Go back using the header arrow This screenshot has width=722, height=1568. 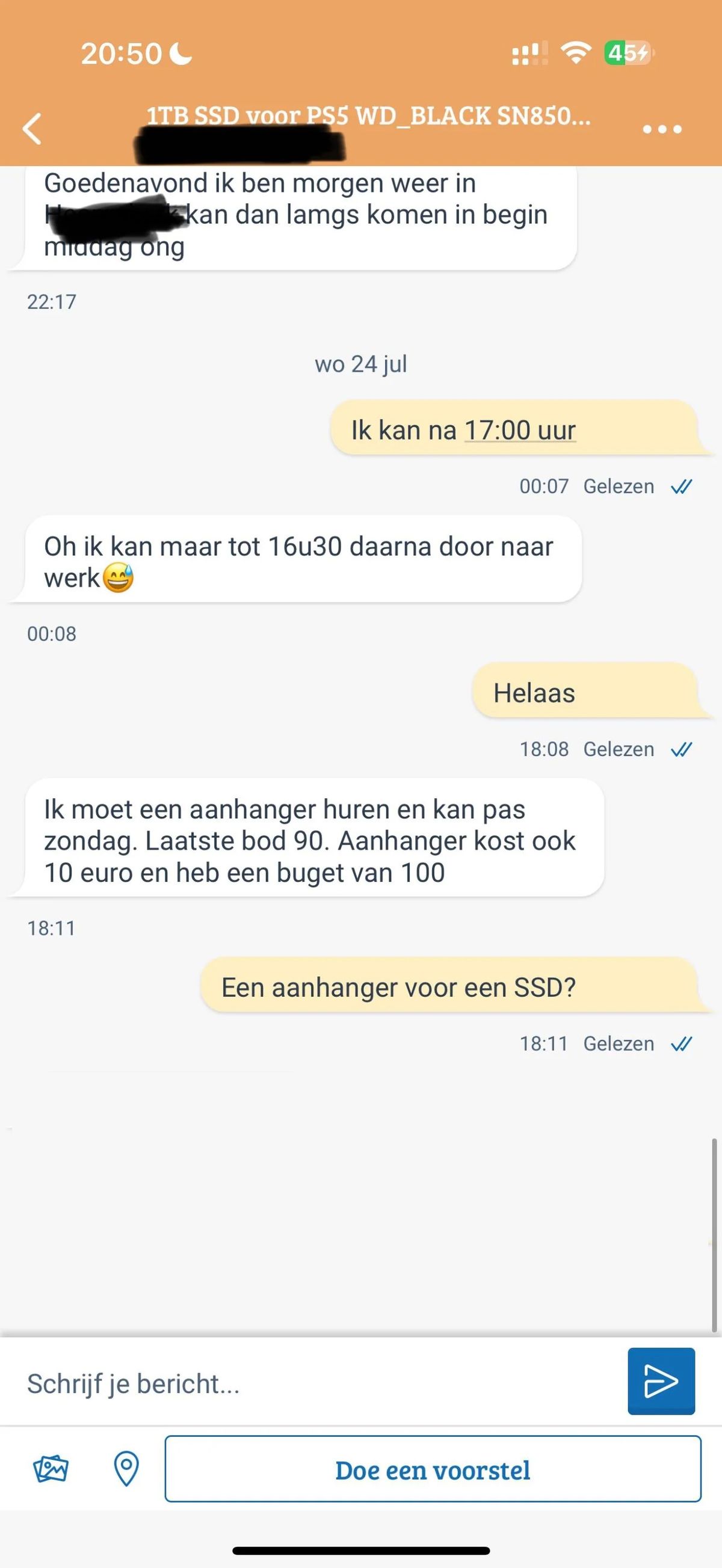point(32,129)
